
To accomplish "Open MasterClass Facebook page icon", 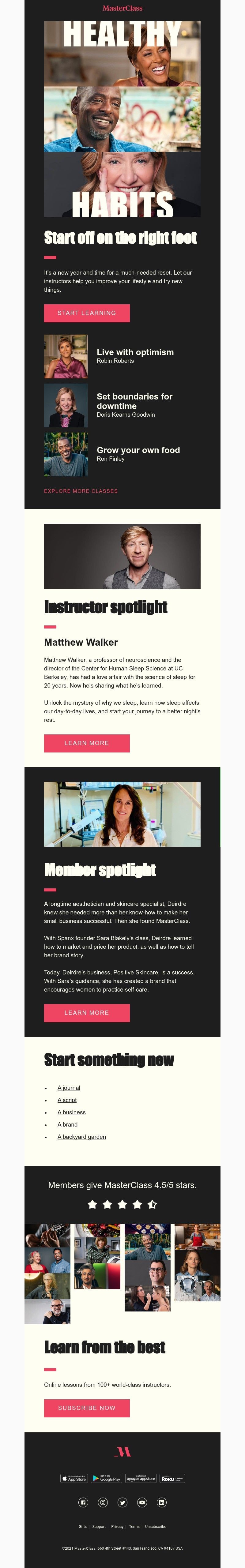I will click(x=84, y=1502).
